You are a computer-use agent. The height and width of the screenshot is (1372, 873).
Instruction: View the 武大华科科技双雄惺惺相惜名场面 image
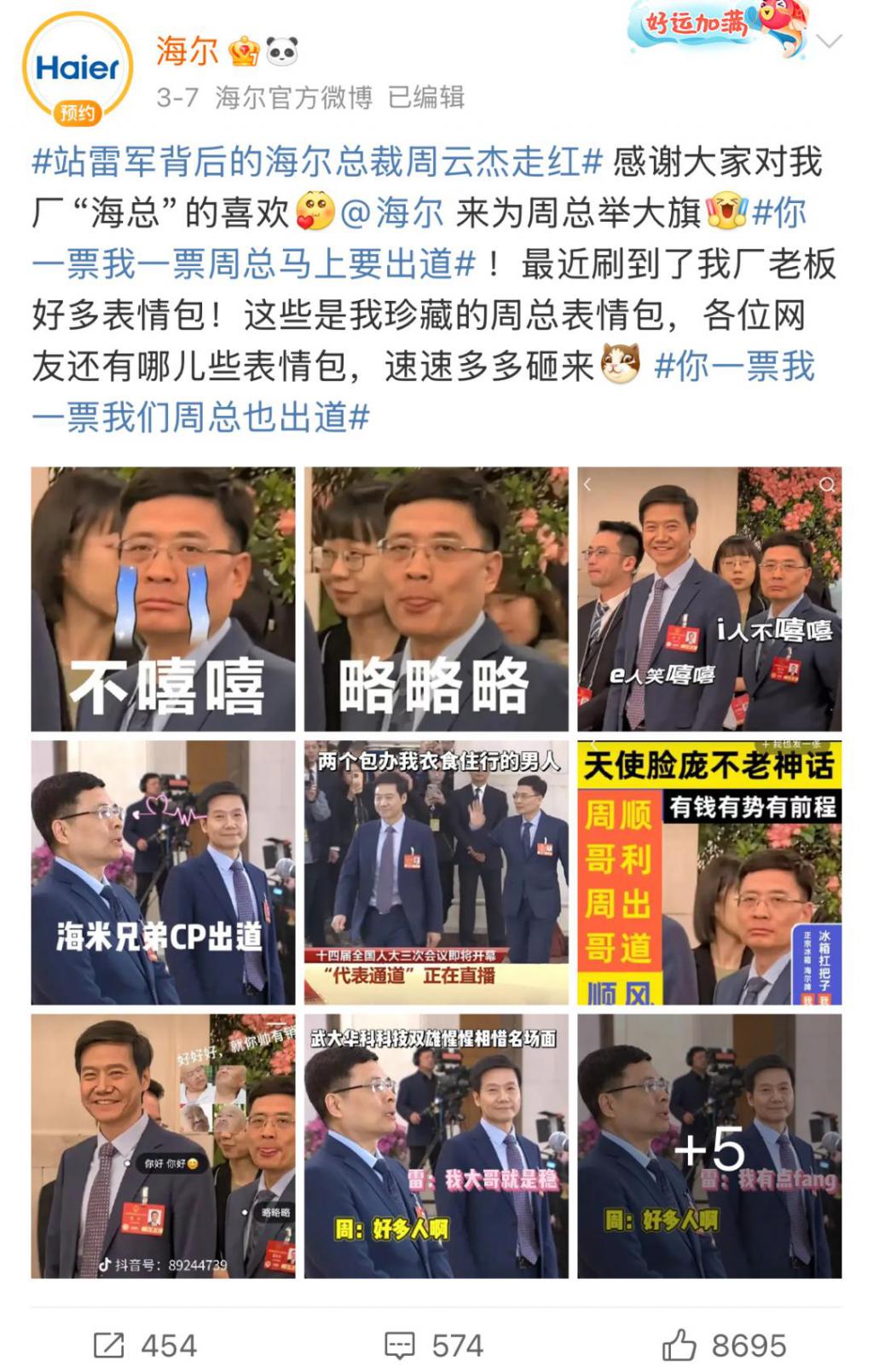[x=436, y=1145]
